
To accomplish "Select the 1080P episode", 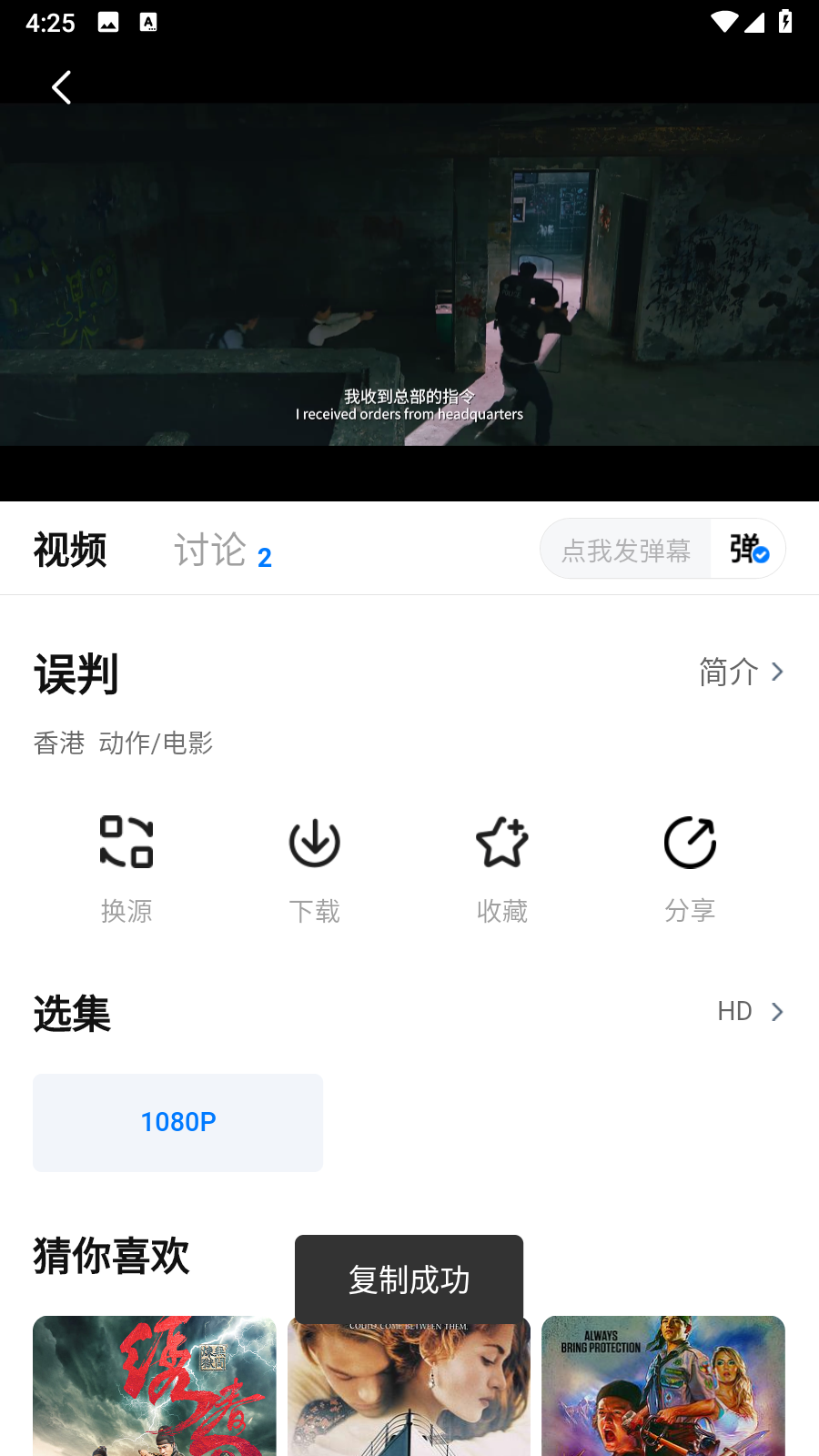I will pyautogui.click(x=178, y=1122).
